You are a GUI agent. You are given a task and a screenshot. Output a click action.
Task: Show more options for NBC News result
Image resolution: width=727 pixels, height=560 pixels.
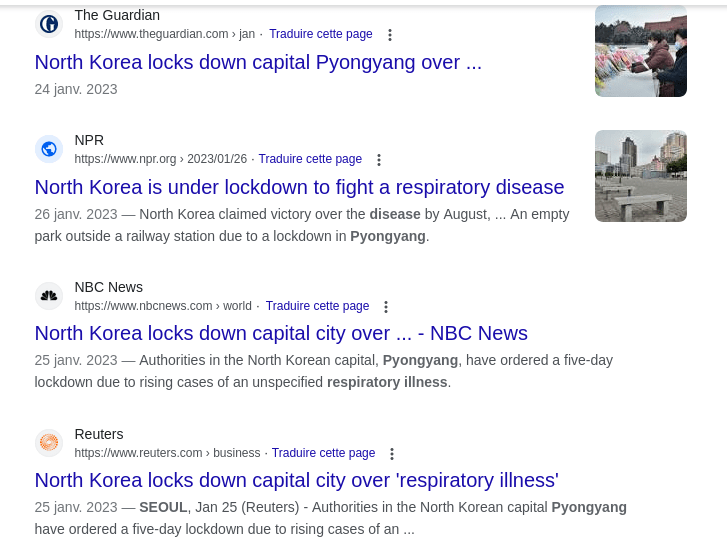pos(386,307)
